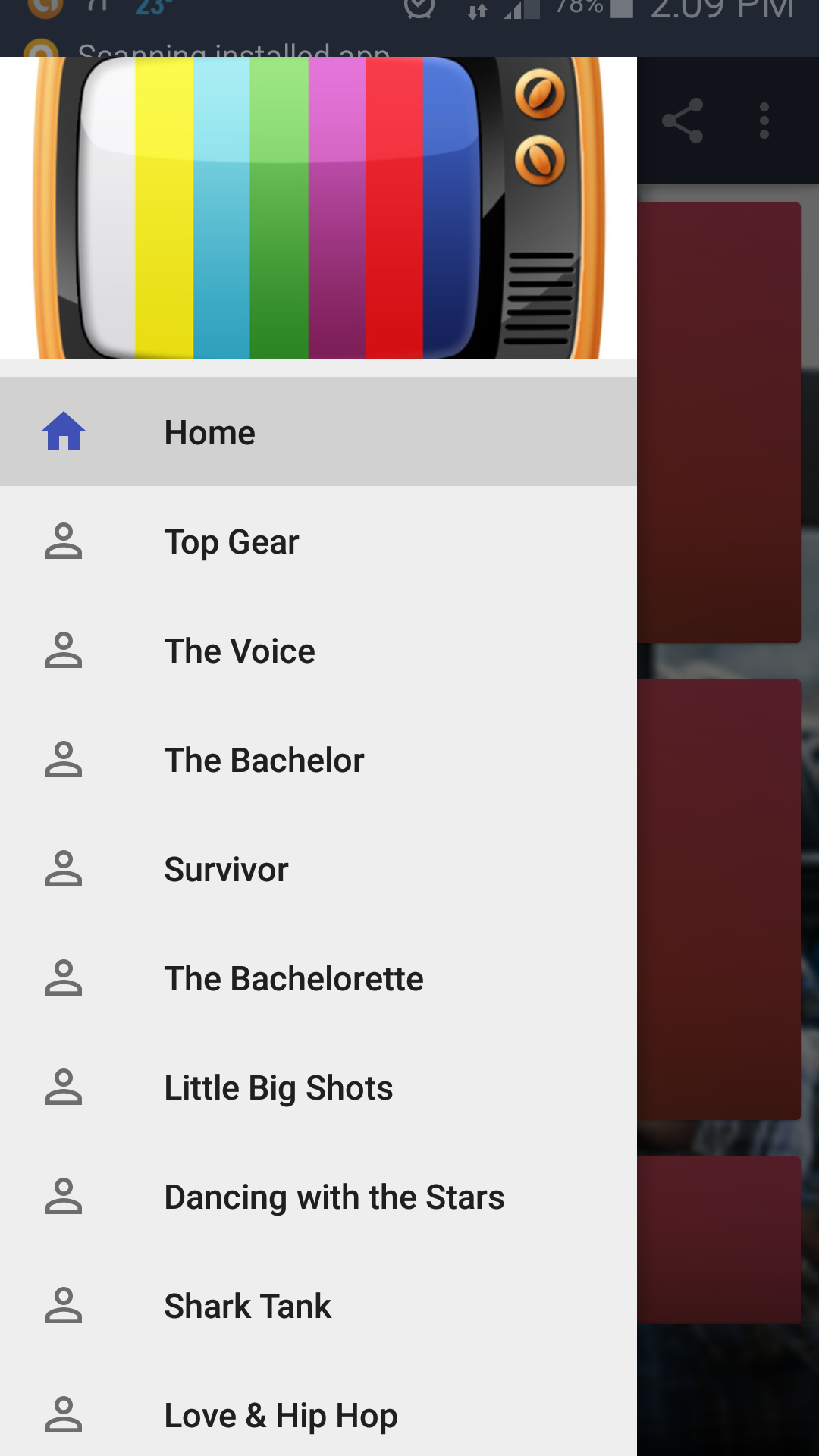819x1456 pixels.
Task: Tap the person icon beside Top Gear
Action: pyautogui.click(x=64, y=541)
